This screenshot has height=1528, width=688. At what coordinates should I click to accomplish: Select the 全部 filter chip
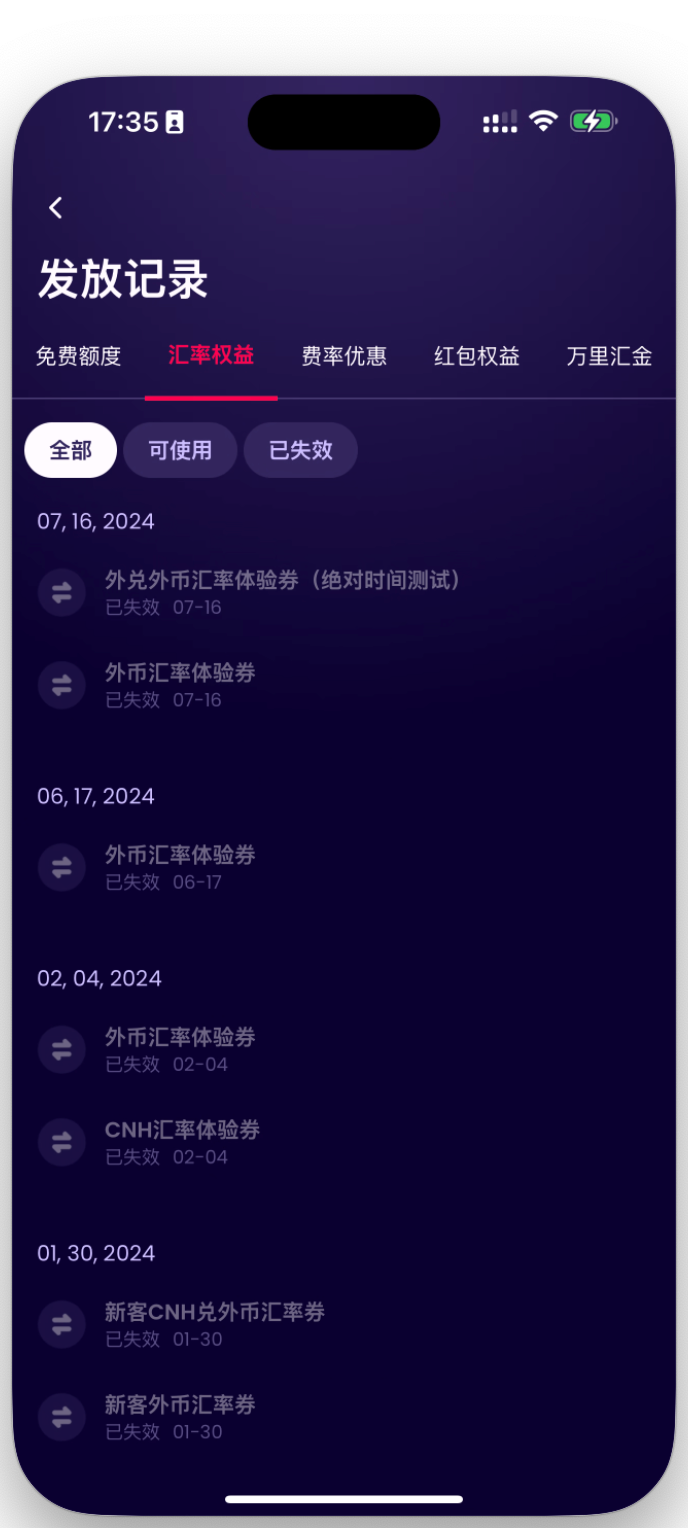tap(70, 450)
